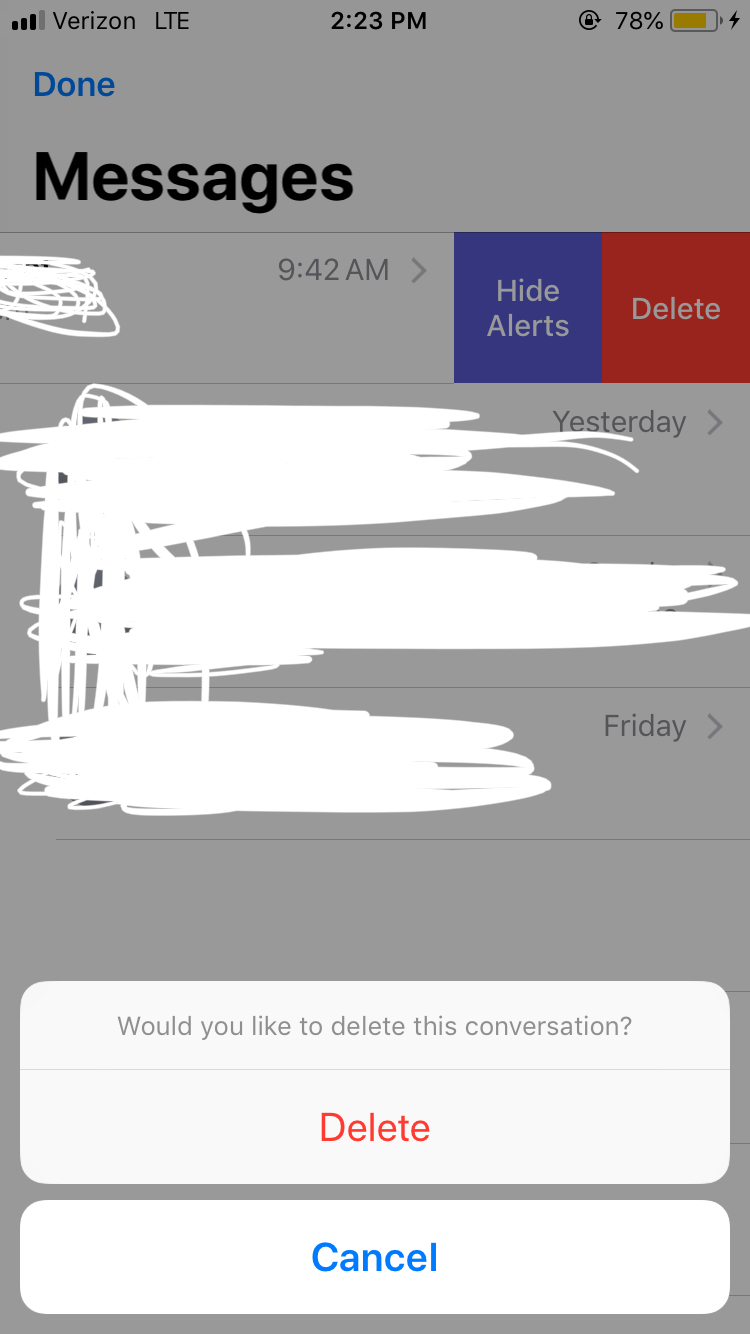Viewport: 750px width, 1334px height.
Task: Tap Cancel to dismiss the dialog
Action: [x=374, y=1257]
